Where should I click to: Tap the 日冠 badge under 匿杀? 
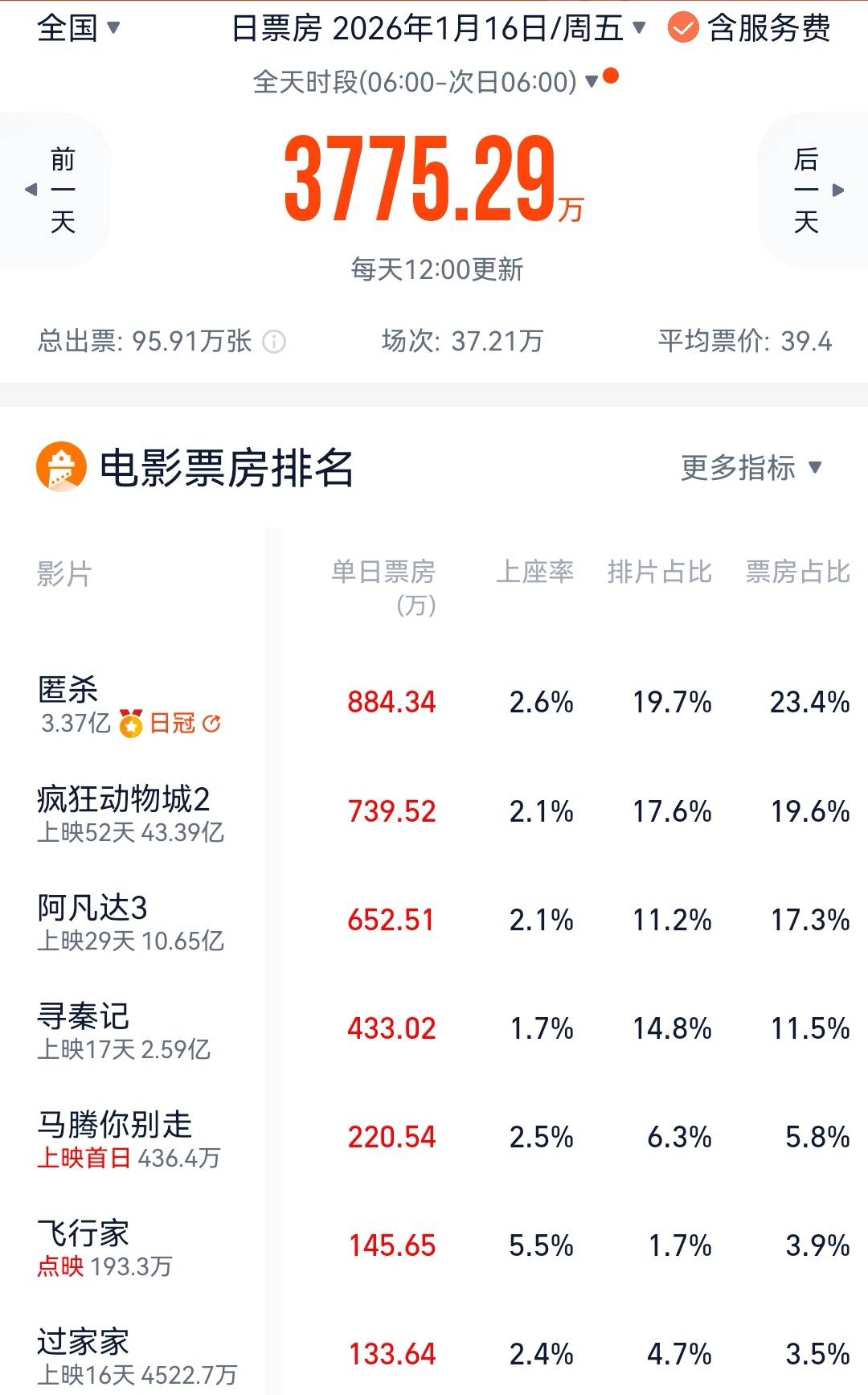(170, 724)
